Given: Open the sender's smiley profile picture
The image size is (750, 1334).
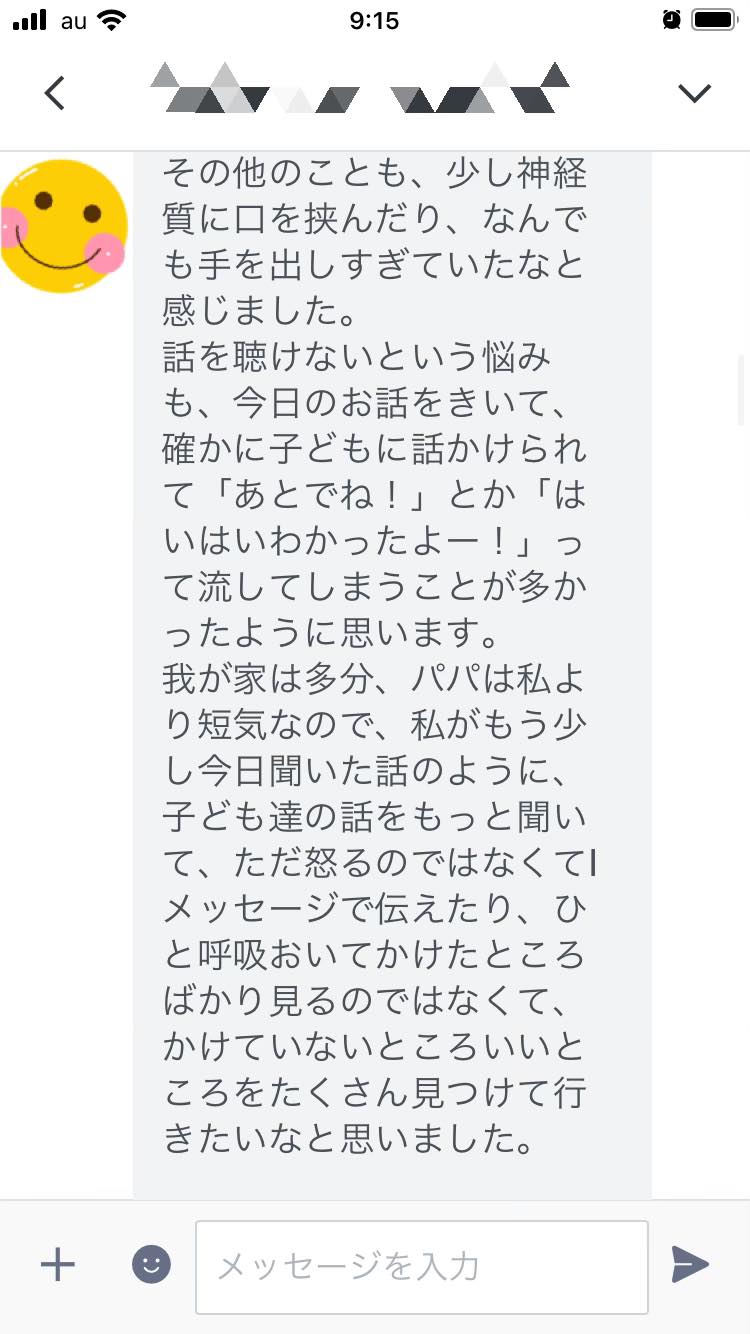Looking at the screenshot, I should pos(64,227).
